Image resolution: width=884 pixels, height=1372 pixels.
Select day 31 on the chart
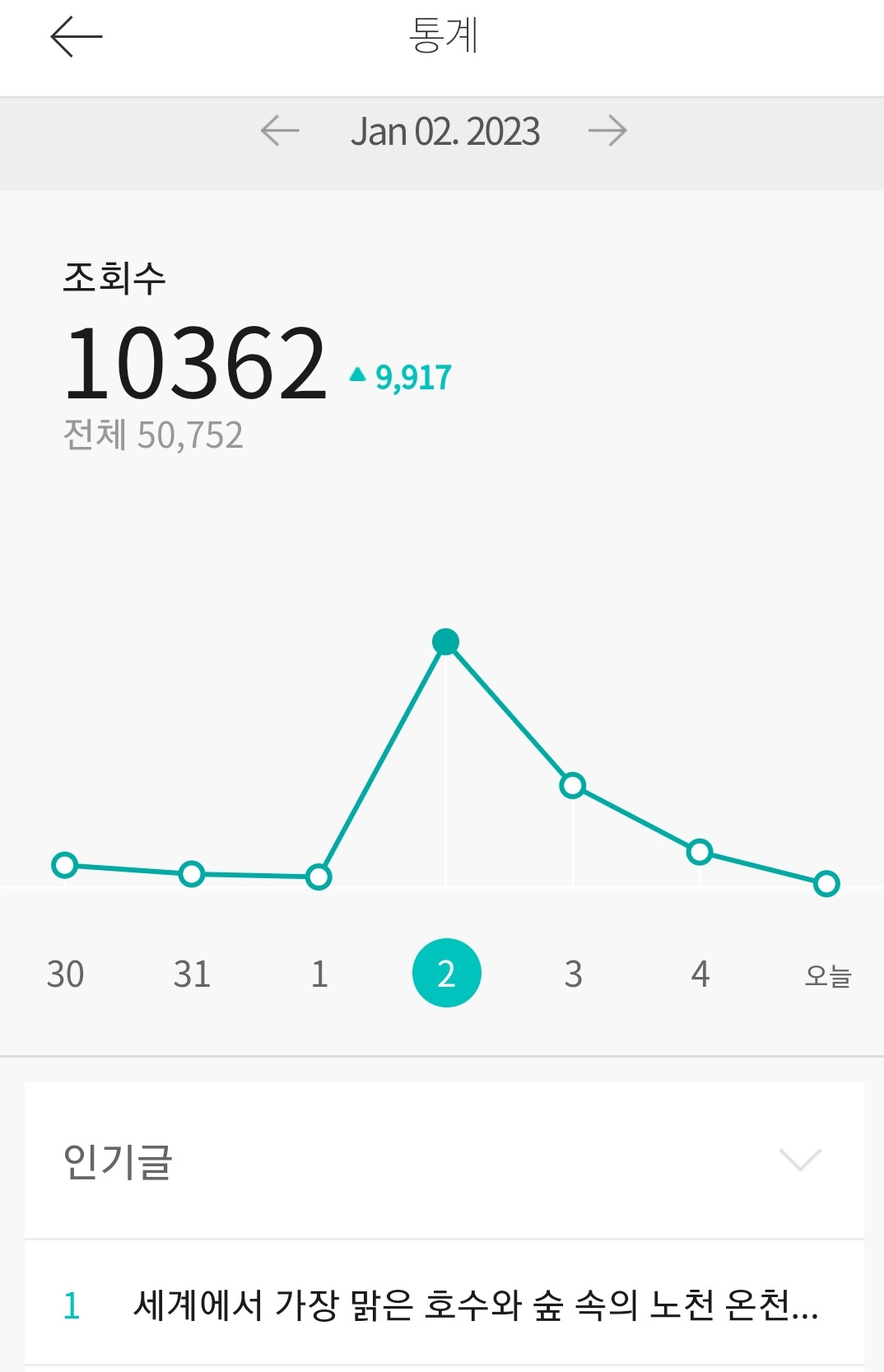pyautogui.click(x=192, y=974)
